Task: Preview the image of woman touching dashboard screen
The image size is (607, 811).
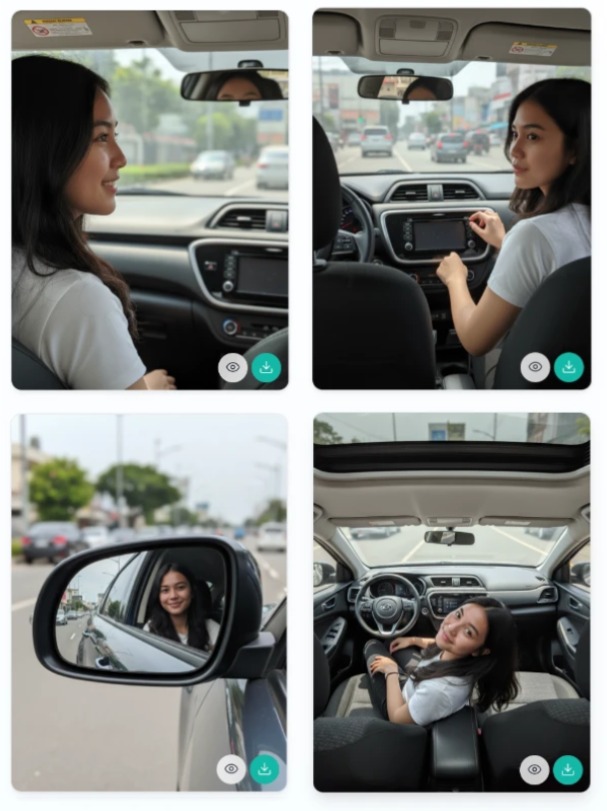Action: (535, 367)
